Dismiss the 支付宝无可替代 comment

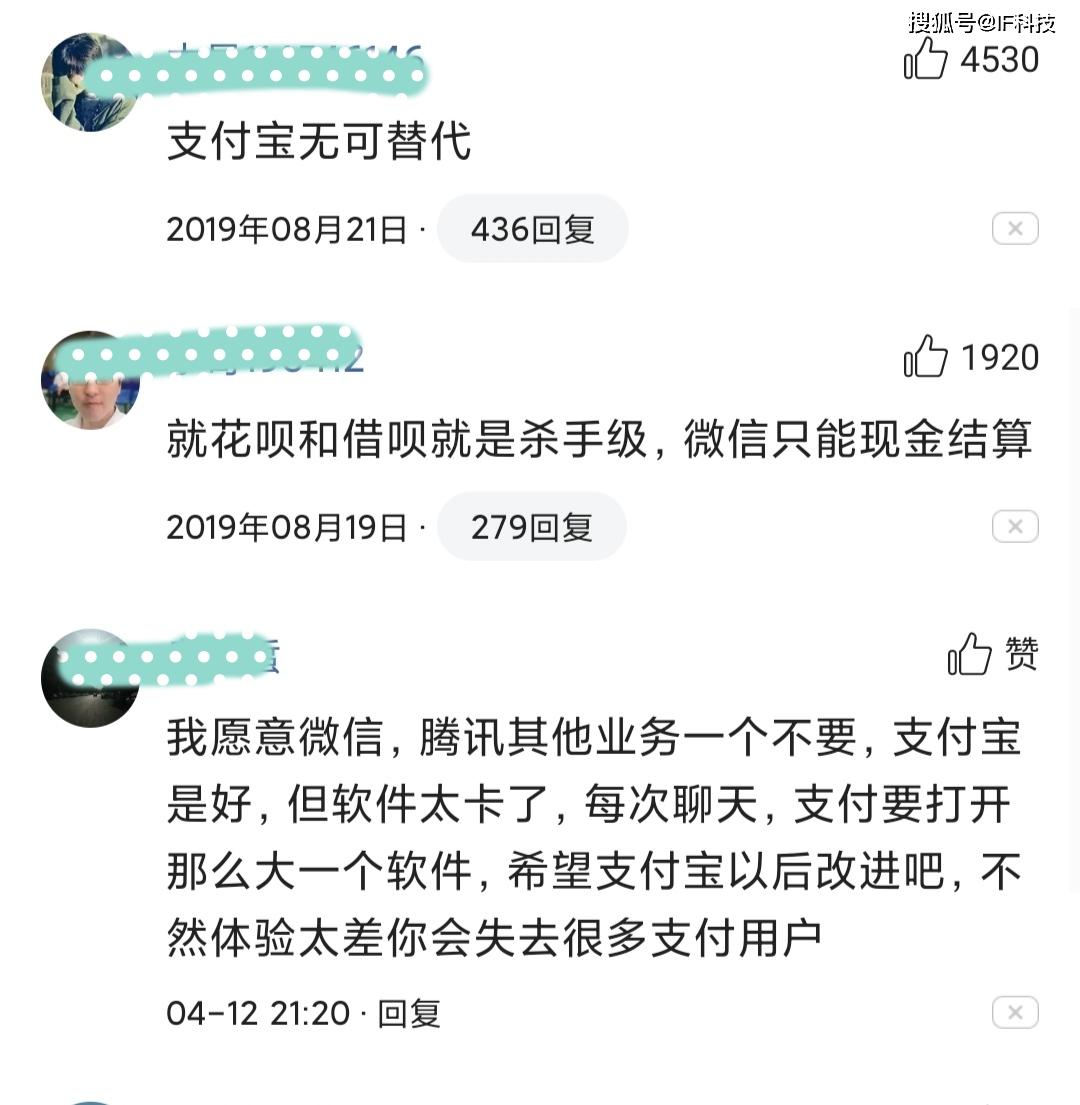point(1014,229)
